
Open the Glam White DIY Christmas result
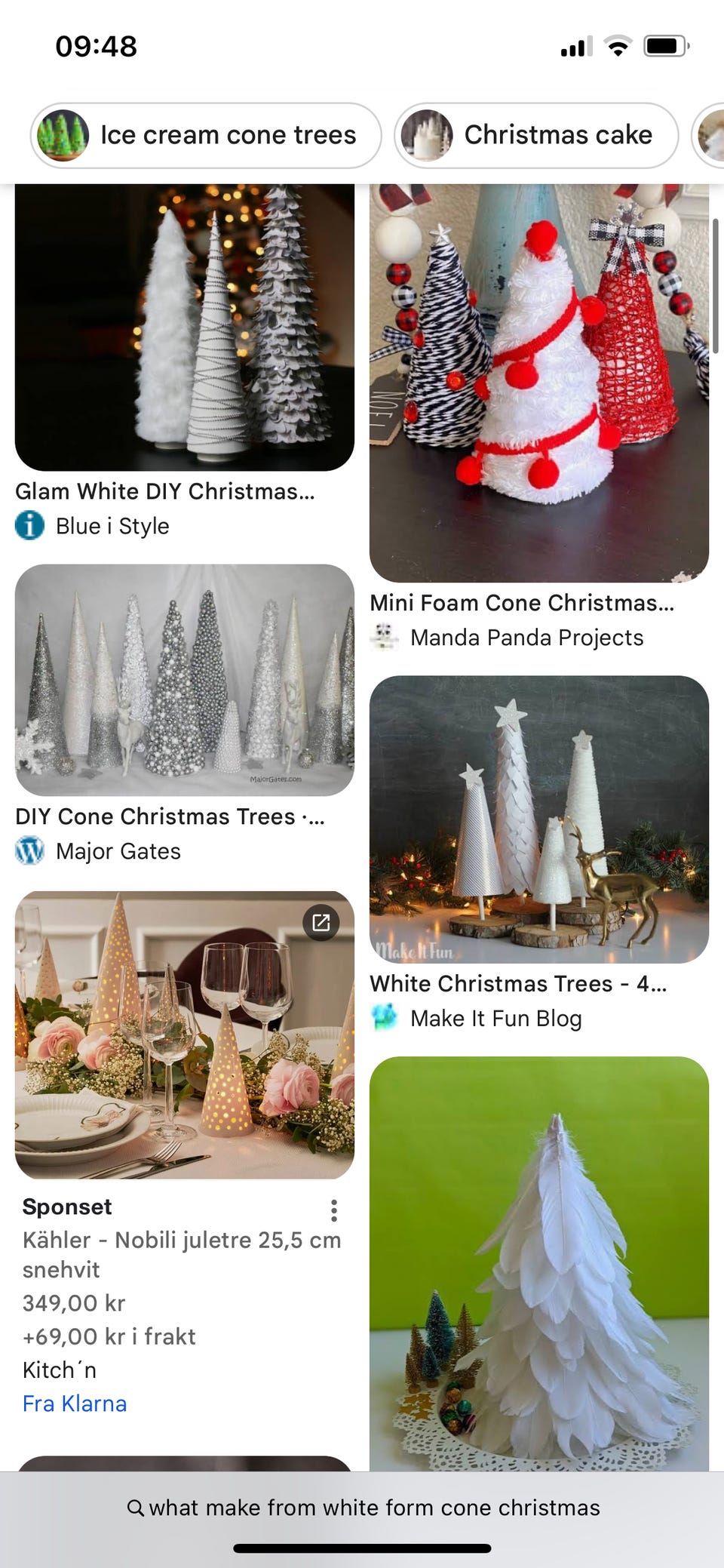[184, 328]
